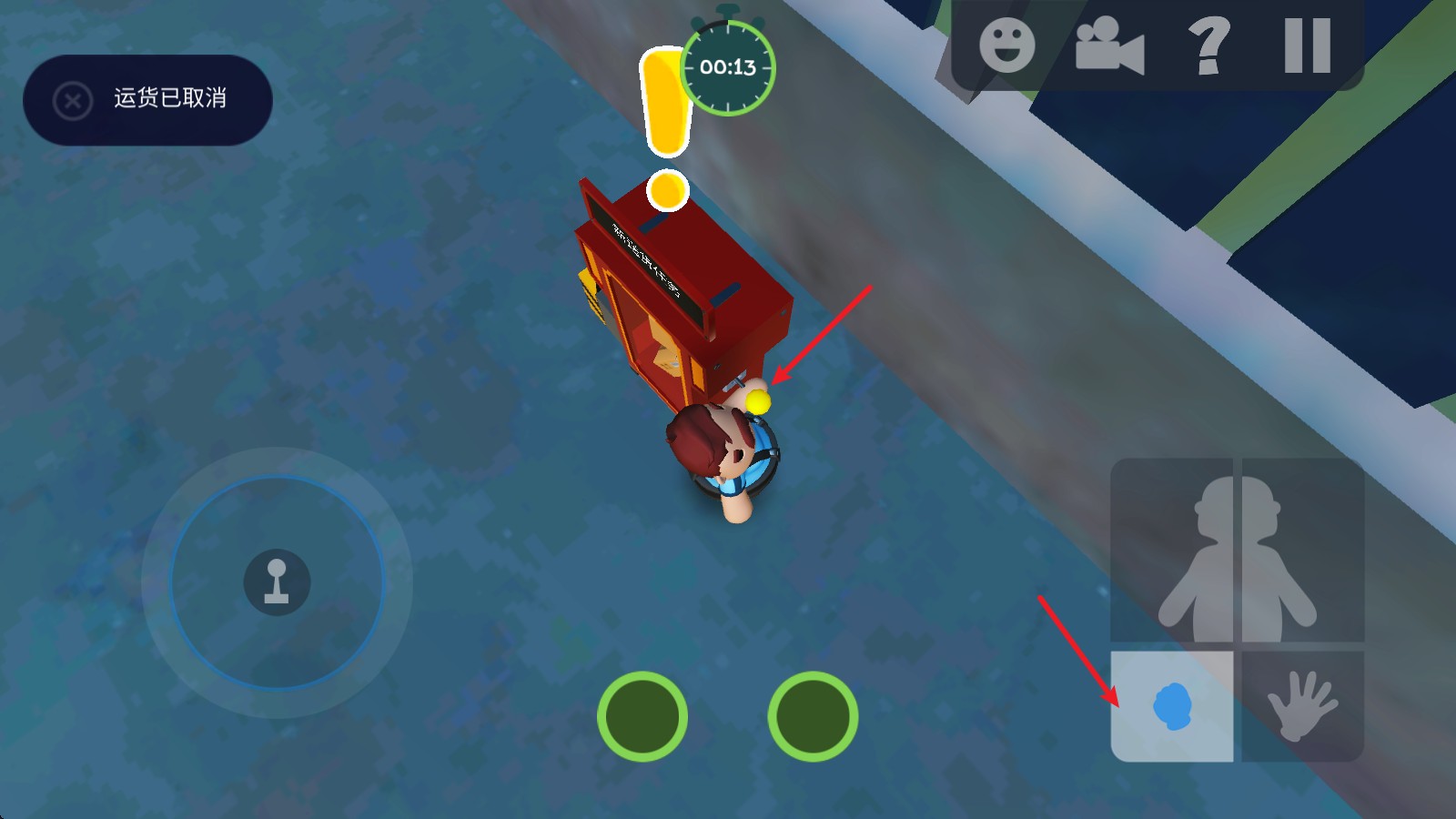Pause the game
Screen dimensions: 1456x819
tap(1307, 45)
